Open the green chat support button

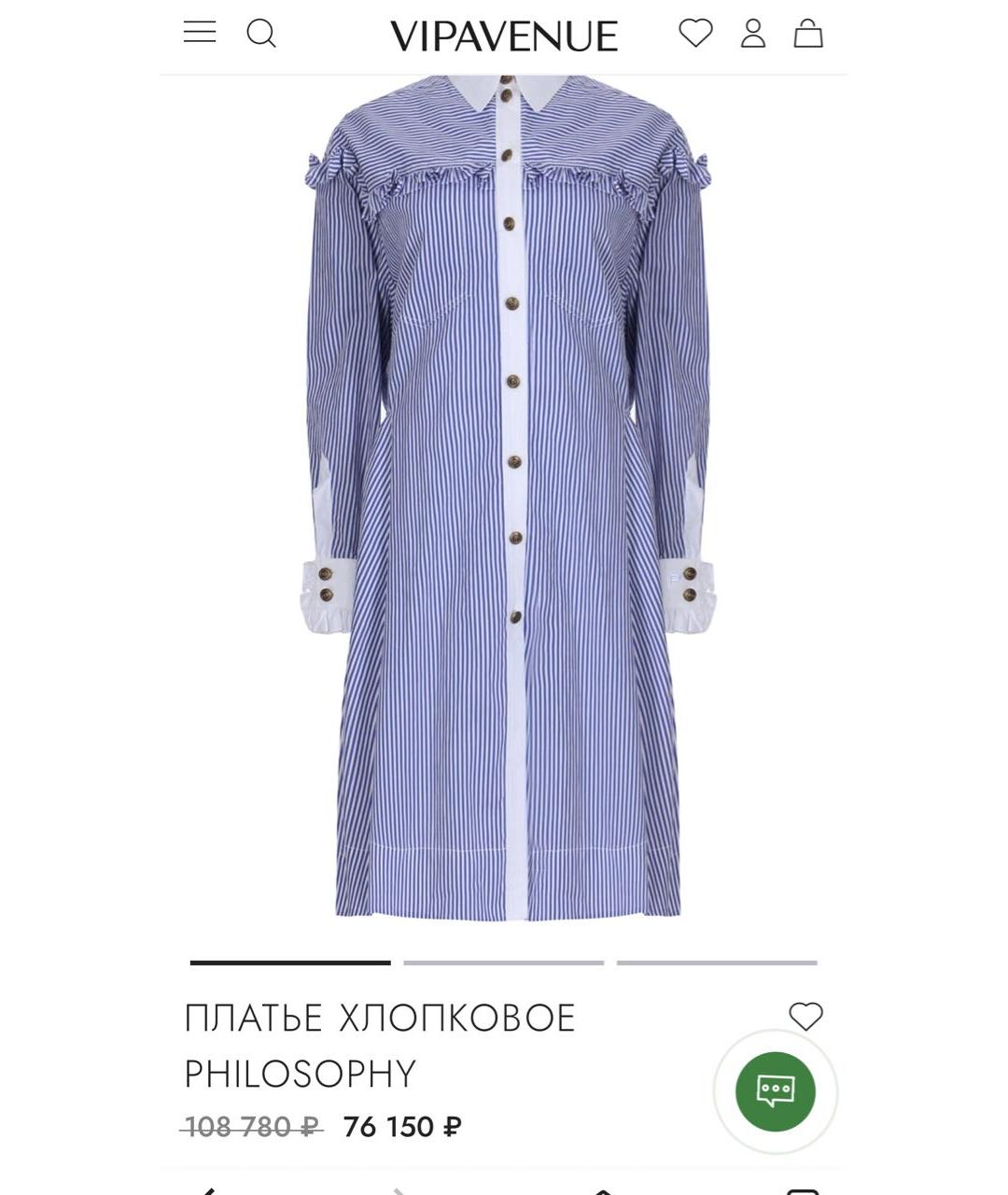click(776, 1091)
